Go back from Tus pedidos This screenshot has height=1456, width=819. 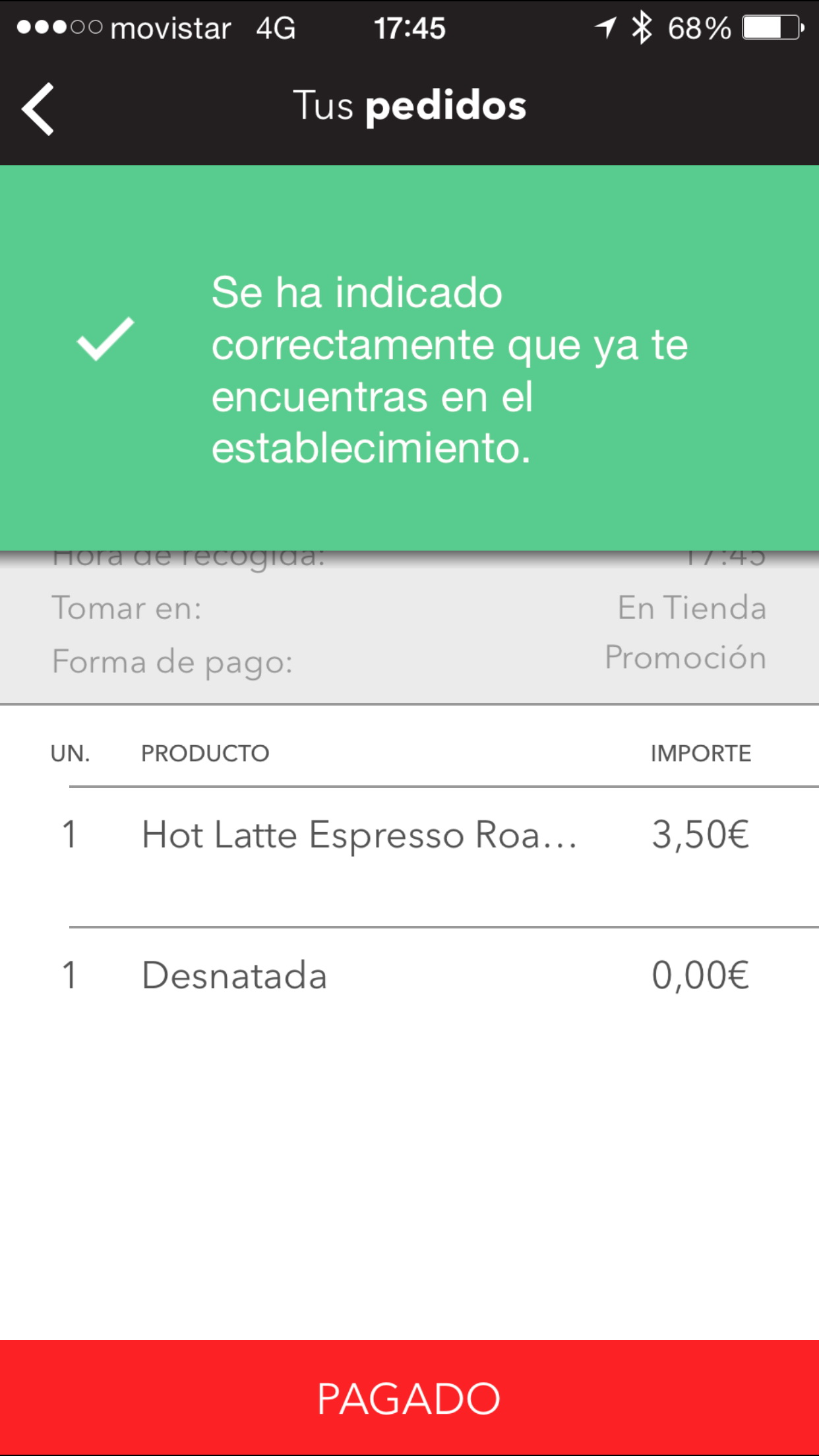click(38, 109)
